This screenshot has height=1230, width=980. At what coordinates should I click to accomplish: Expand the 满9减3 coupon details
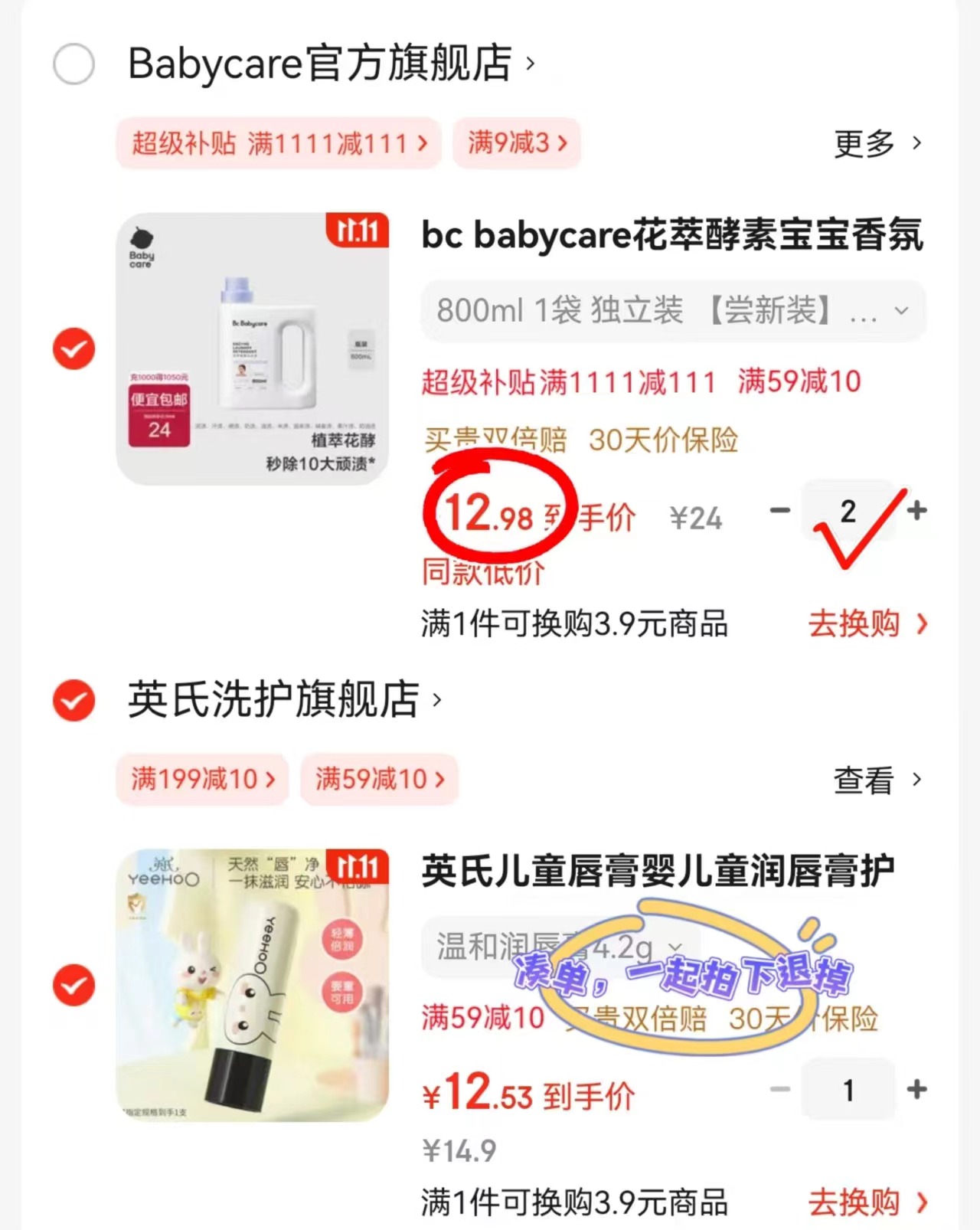coord(517,142)
